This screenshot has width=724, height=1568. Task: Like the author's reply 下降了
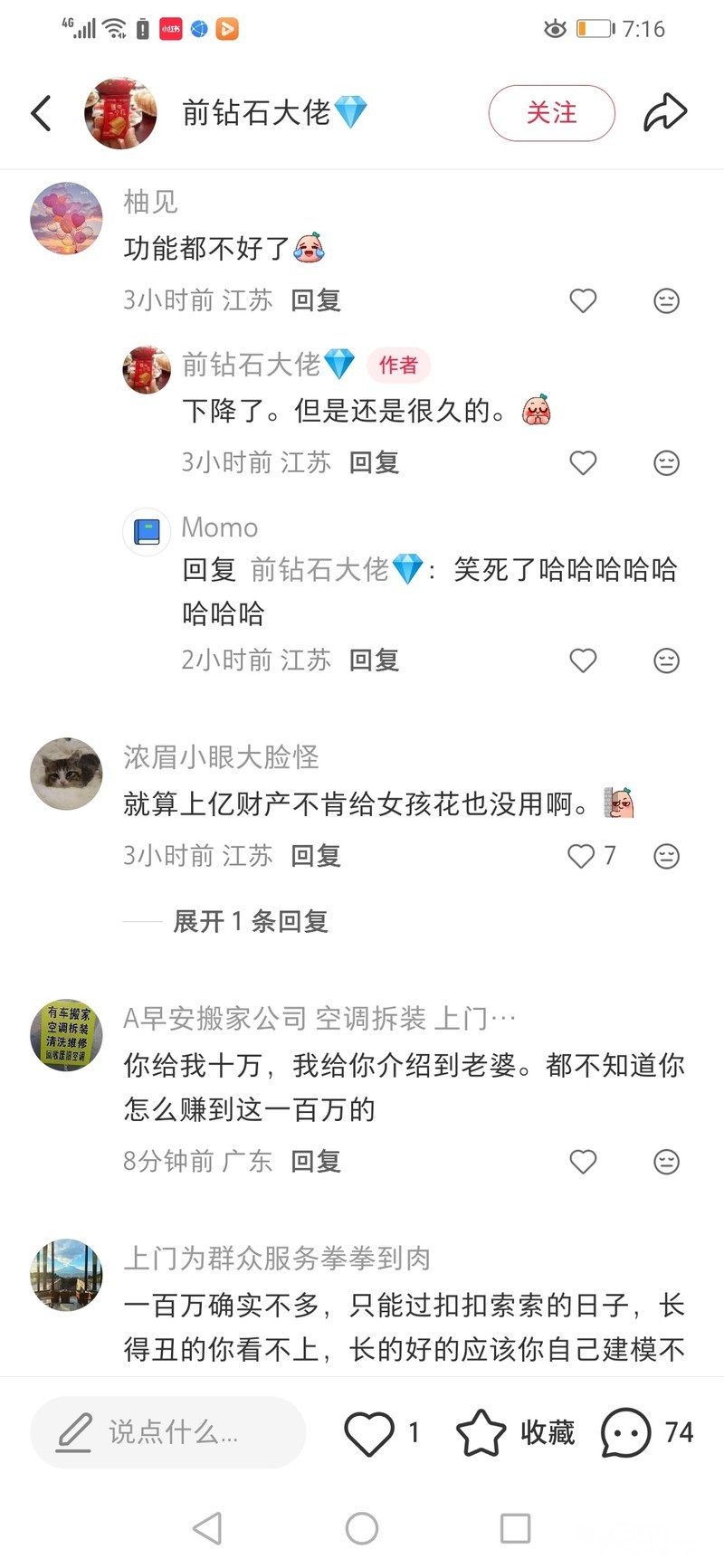tap(583, 462)
